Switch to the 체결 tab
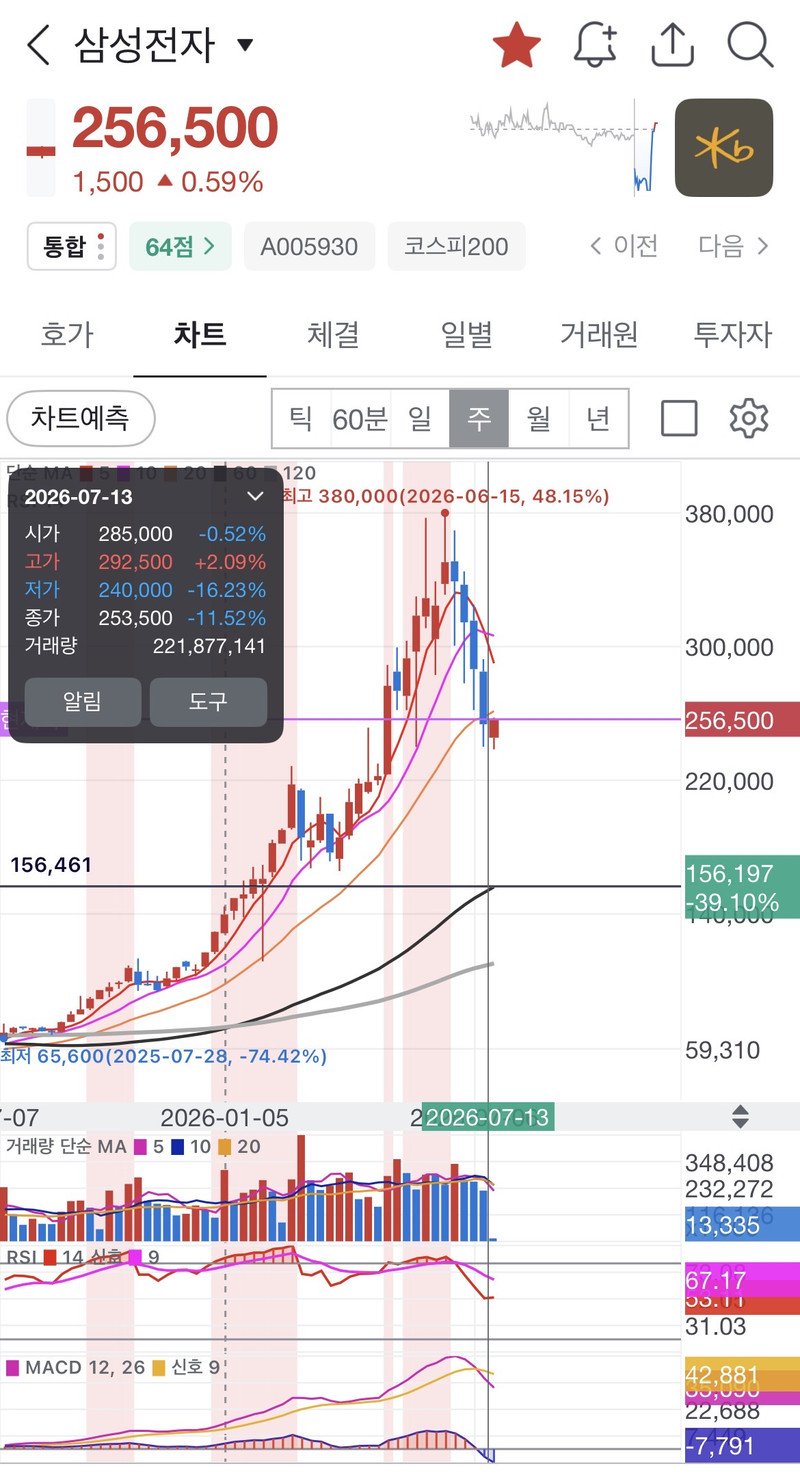 (333, 334)
